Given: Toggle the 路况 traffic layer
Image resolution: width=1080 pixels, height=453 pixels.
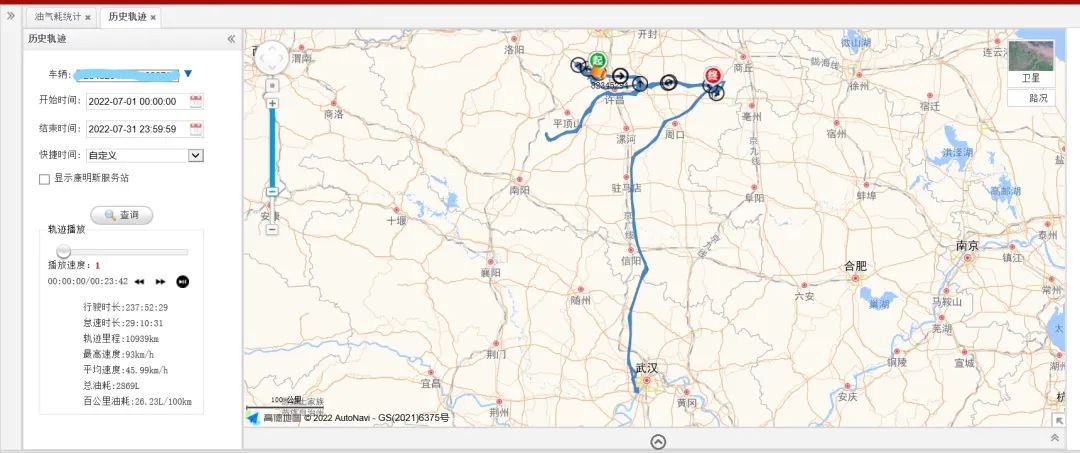Looking at the screenshot, I should tap(1030, 98).
